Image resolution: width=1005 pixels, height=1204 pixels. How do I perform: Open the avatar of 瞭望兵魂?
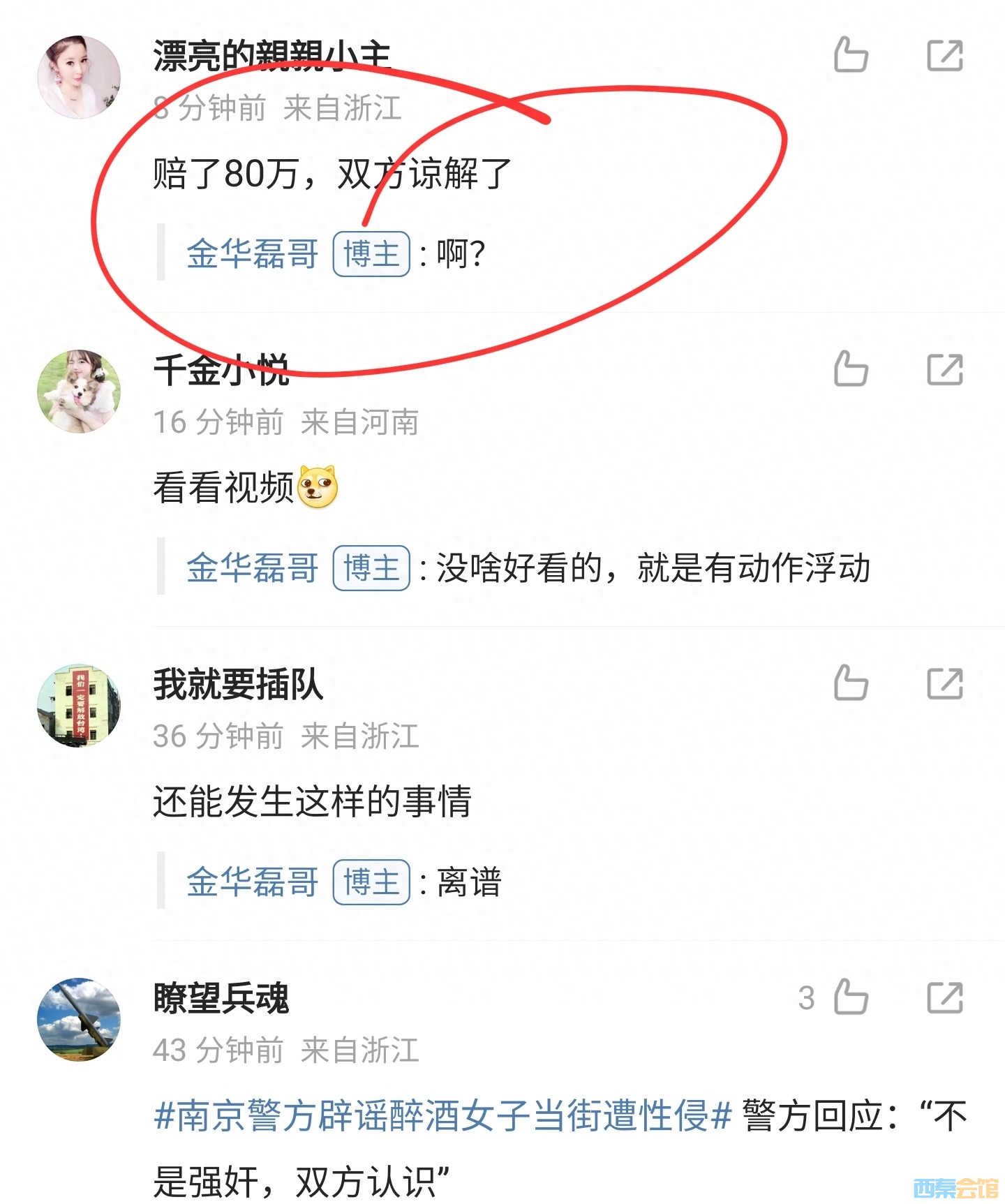(79, 1020)
